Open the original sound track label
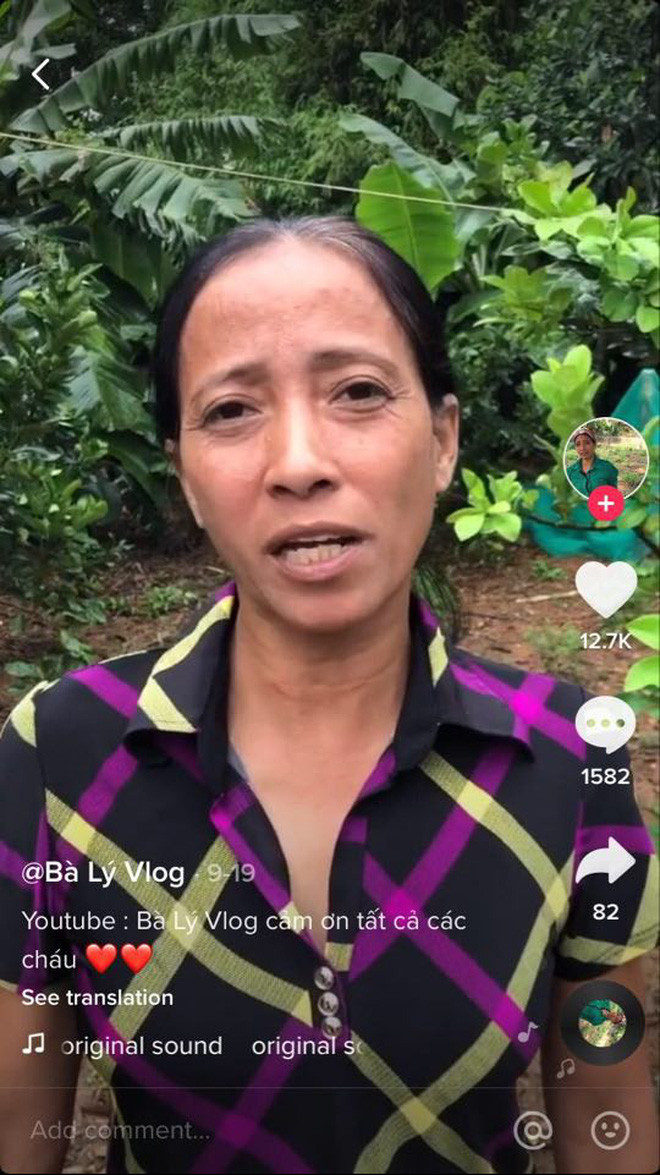Image resolution: width=660 pixels, height=1175 pixels. click(x=140, y=1046)
